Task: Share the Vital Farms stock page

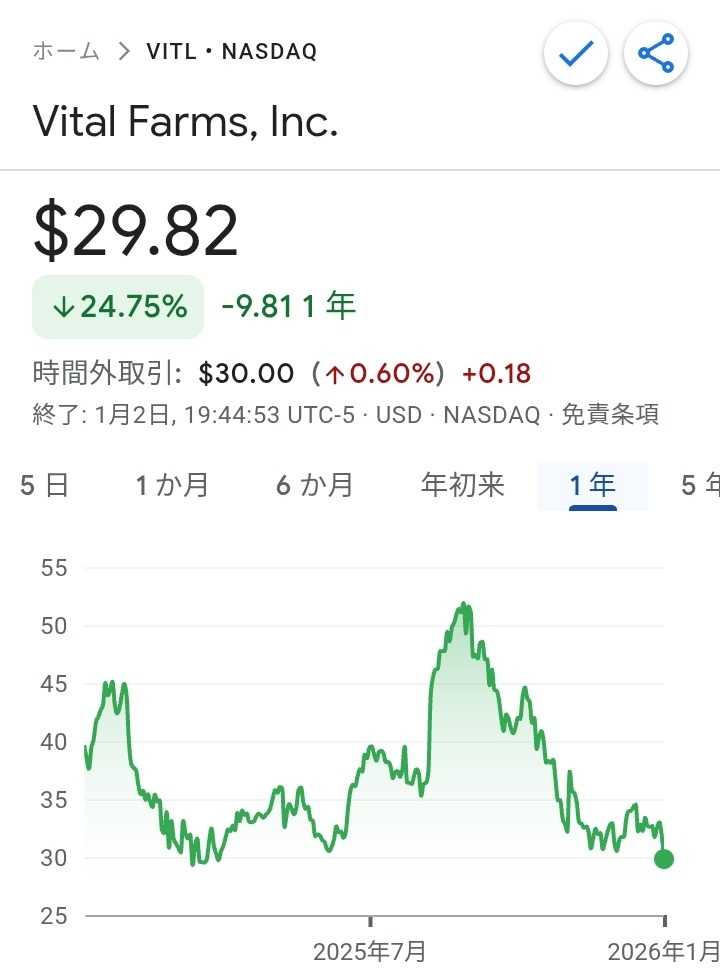Action: (656, 53)
